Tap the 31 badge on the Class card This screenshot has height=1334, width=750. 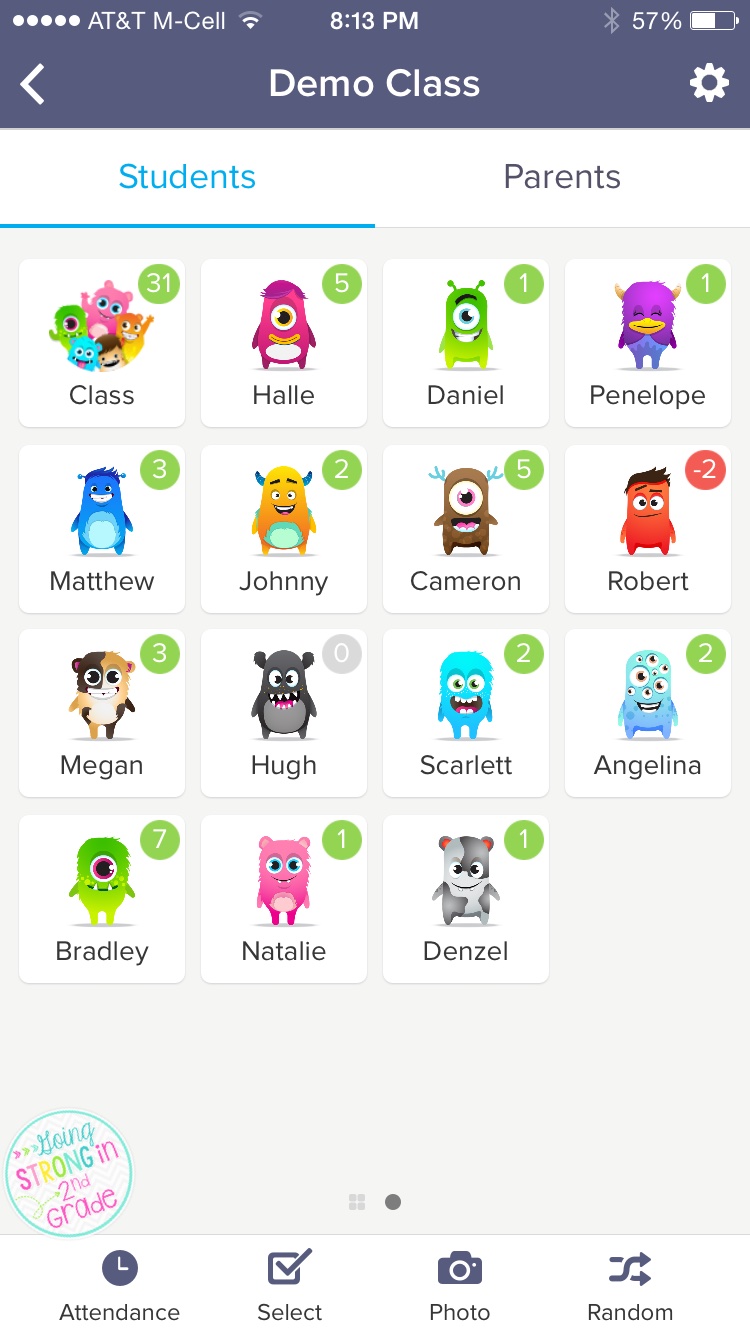tap(160, 284)
